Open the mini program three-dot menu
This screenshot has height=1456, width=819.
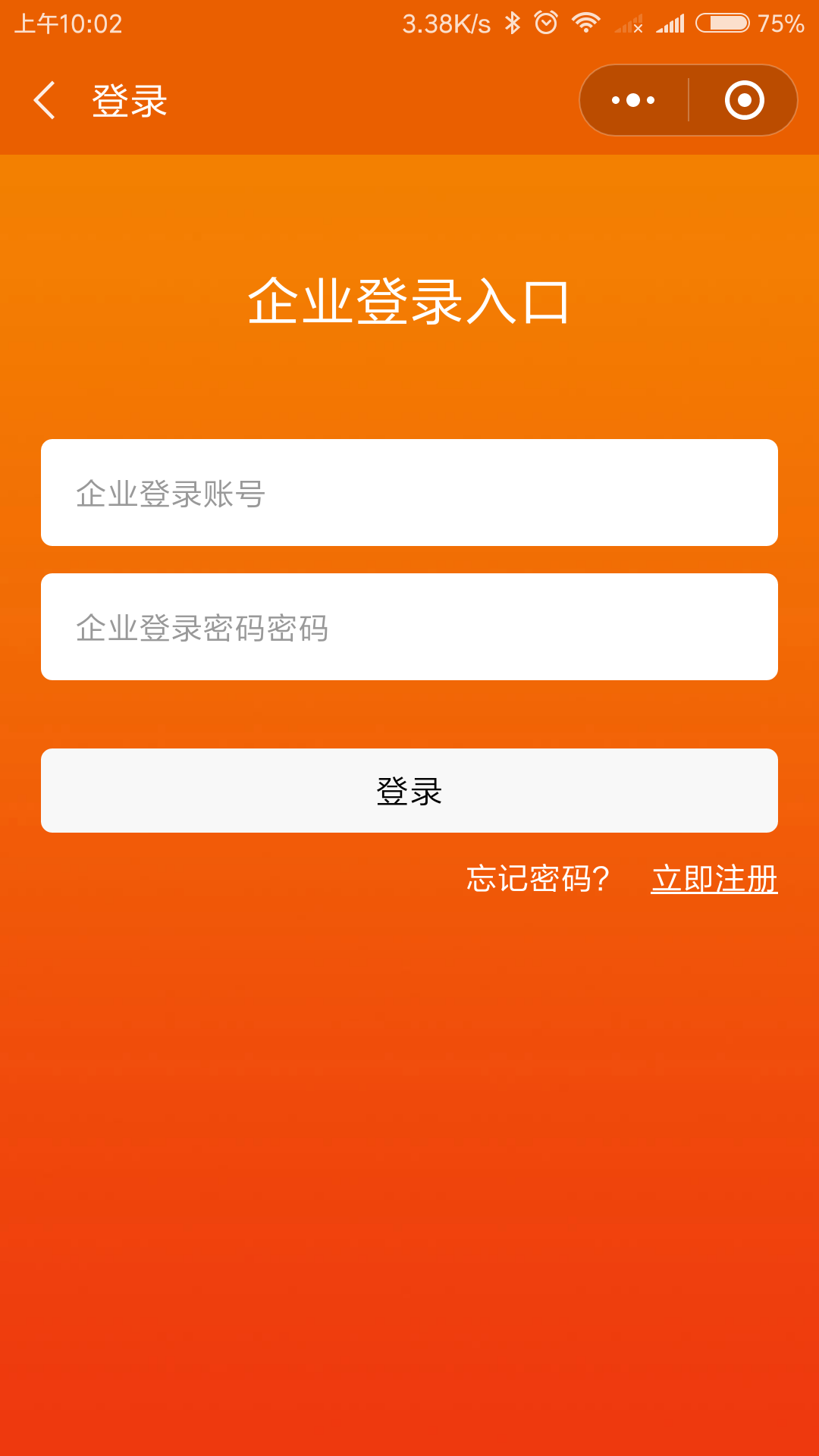point(633,100)
